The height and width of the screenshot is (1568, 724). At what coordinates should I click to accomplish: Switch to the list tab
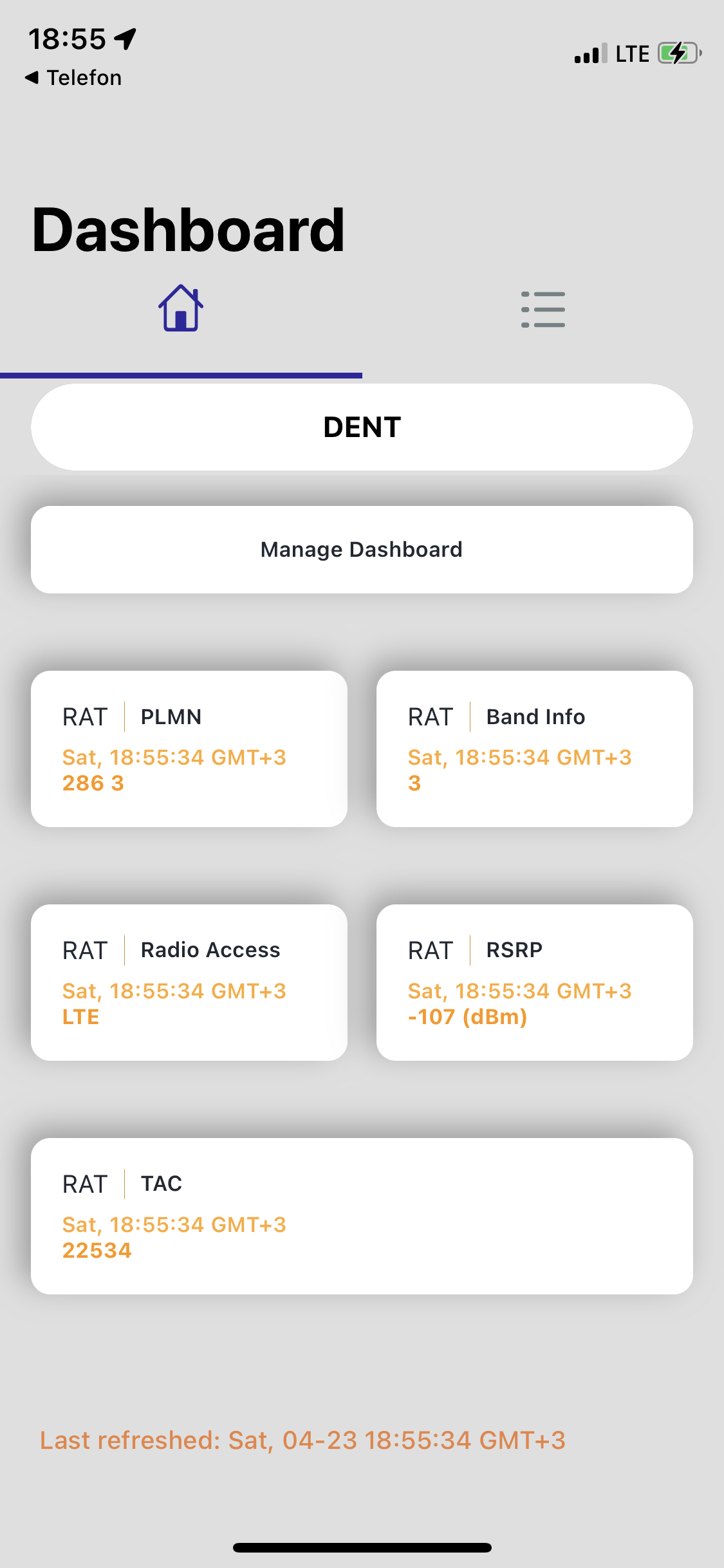pos(543,309)
